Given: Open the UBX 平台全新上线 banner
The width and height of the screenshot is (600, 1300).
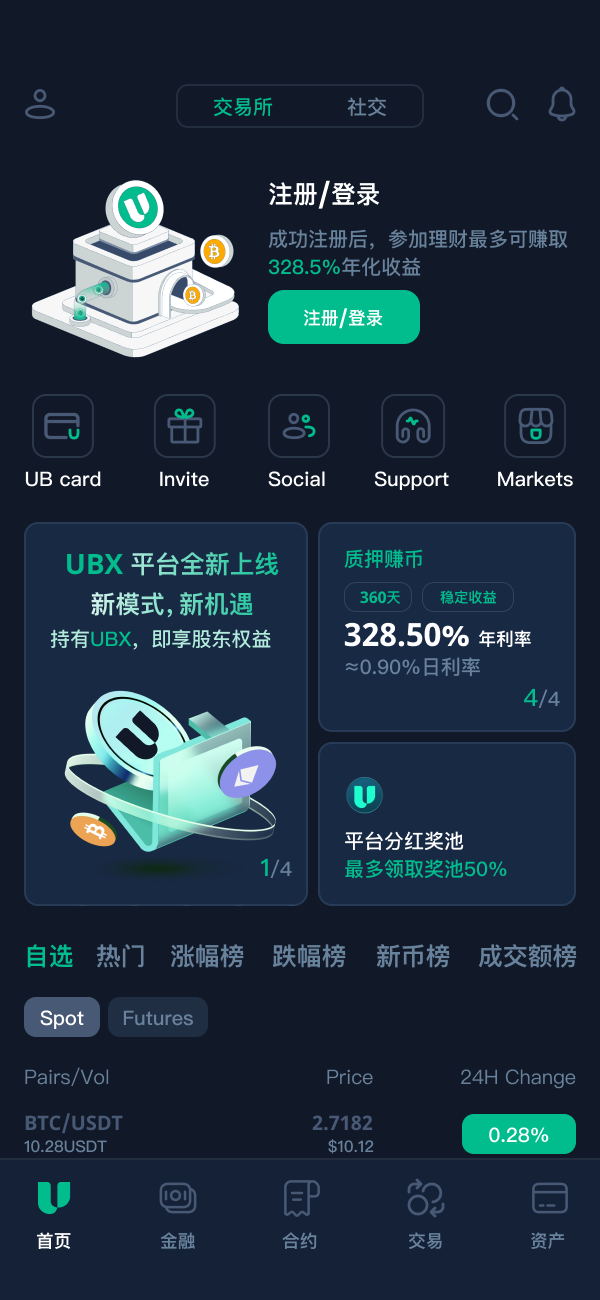Looking at the screenshot, I should [166, 714].
